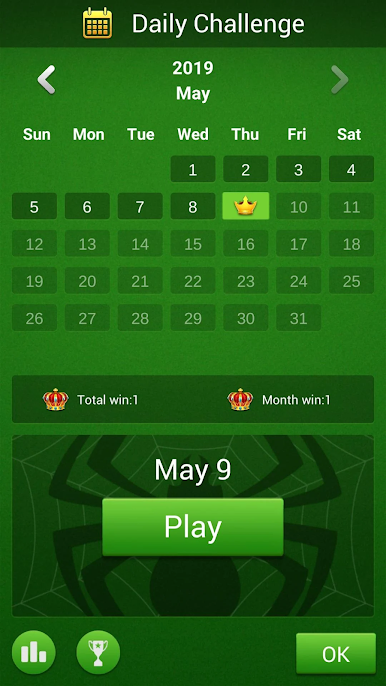Select May 4 challenge
Image resolution: width=386 pixels, height=686 pixels.
(x=351, y=169)
